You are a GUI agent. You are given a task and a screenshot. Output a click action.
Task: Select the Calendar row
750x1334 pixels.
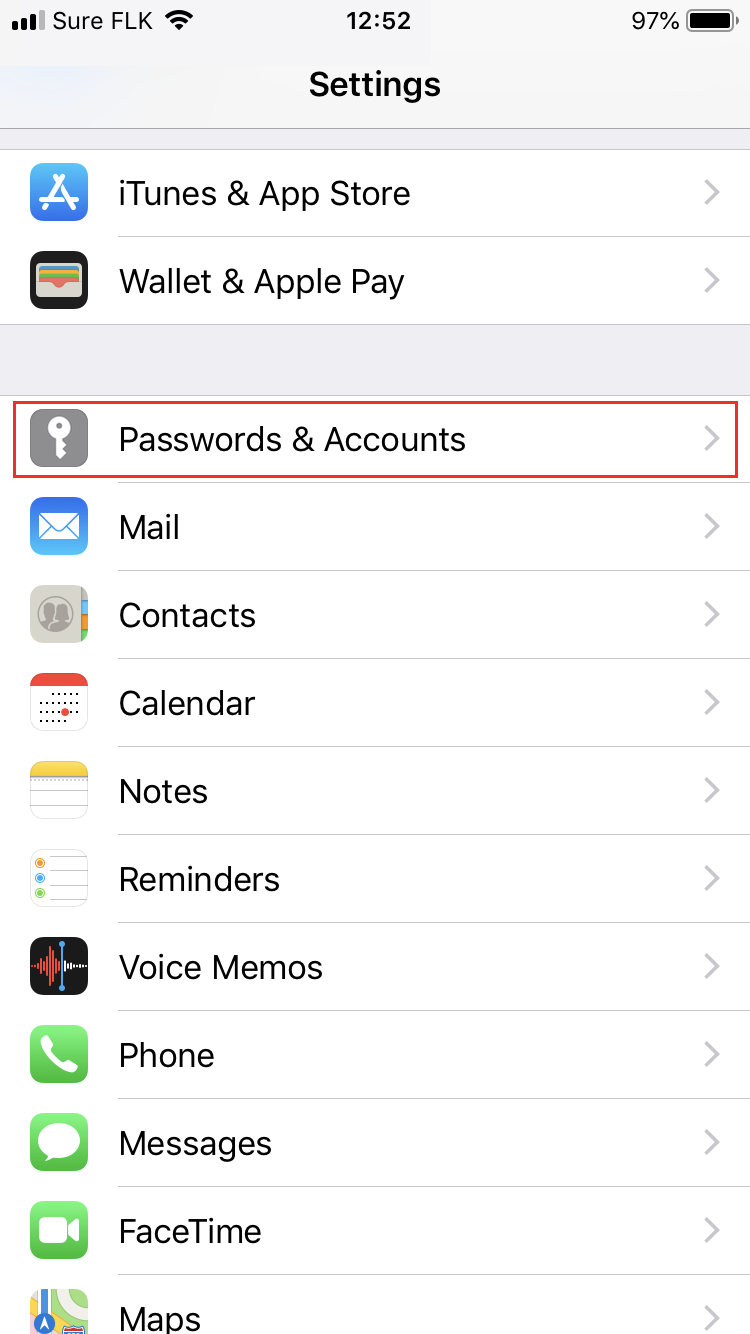(375, 703)
